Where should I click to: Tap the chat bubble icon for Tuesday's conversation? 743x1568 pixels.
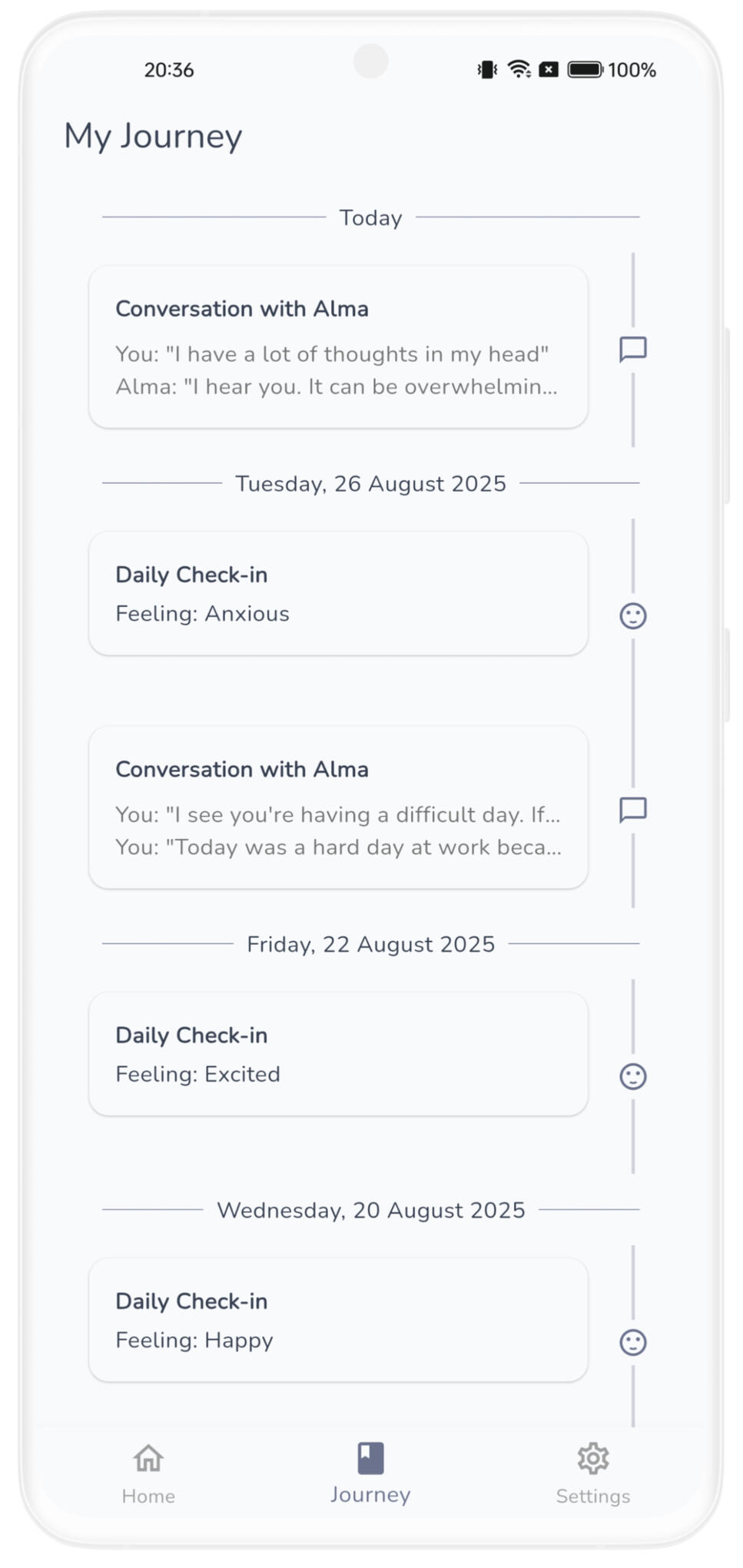pyautogui.click(x=635, y=809)
